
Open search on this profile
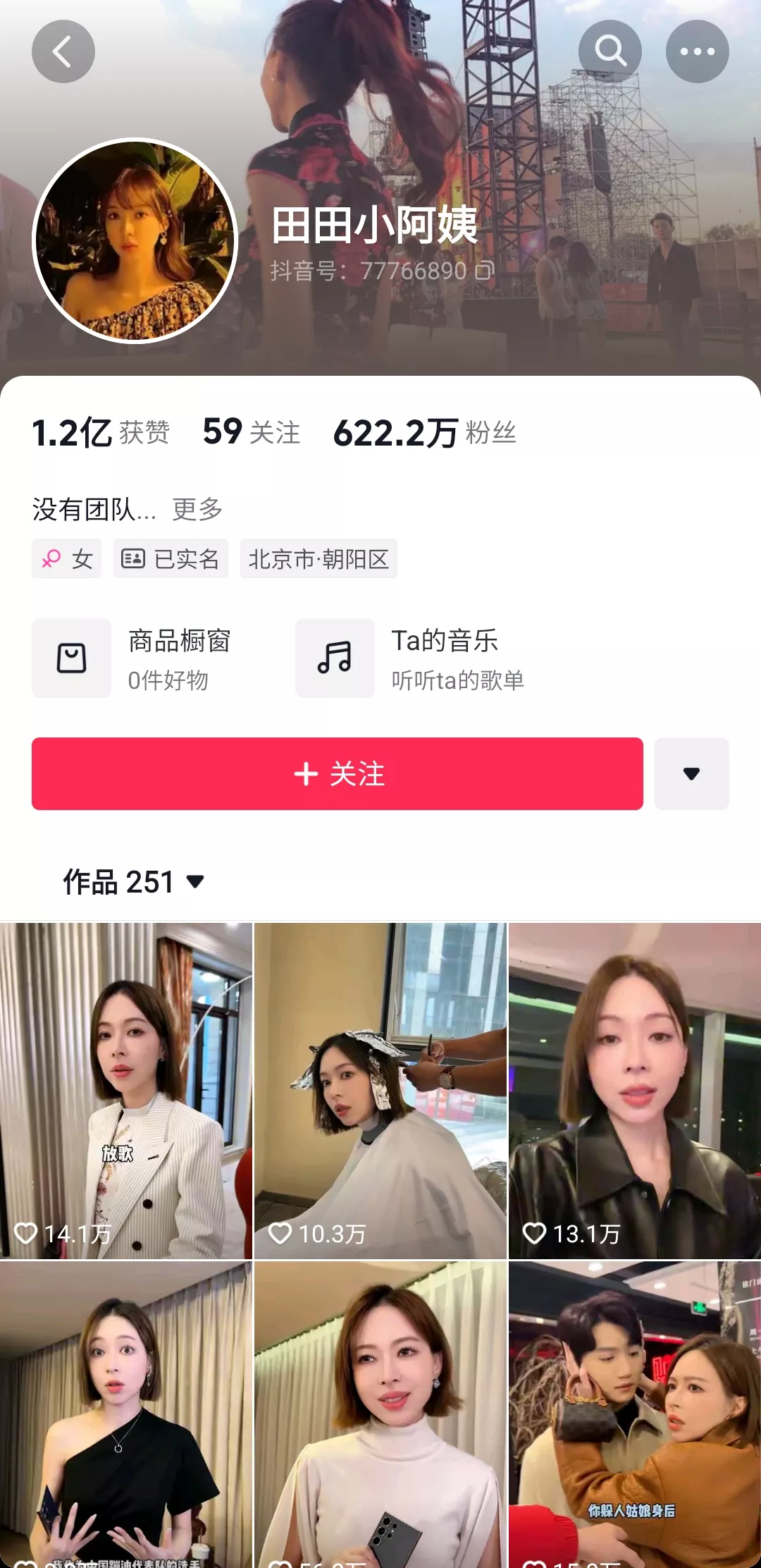[610, 51]
